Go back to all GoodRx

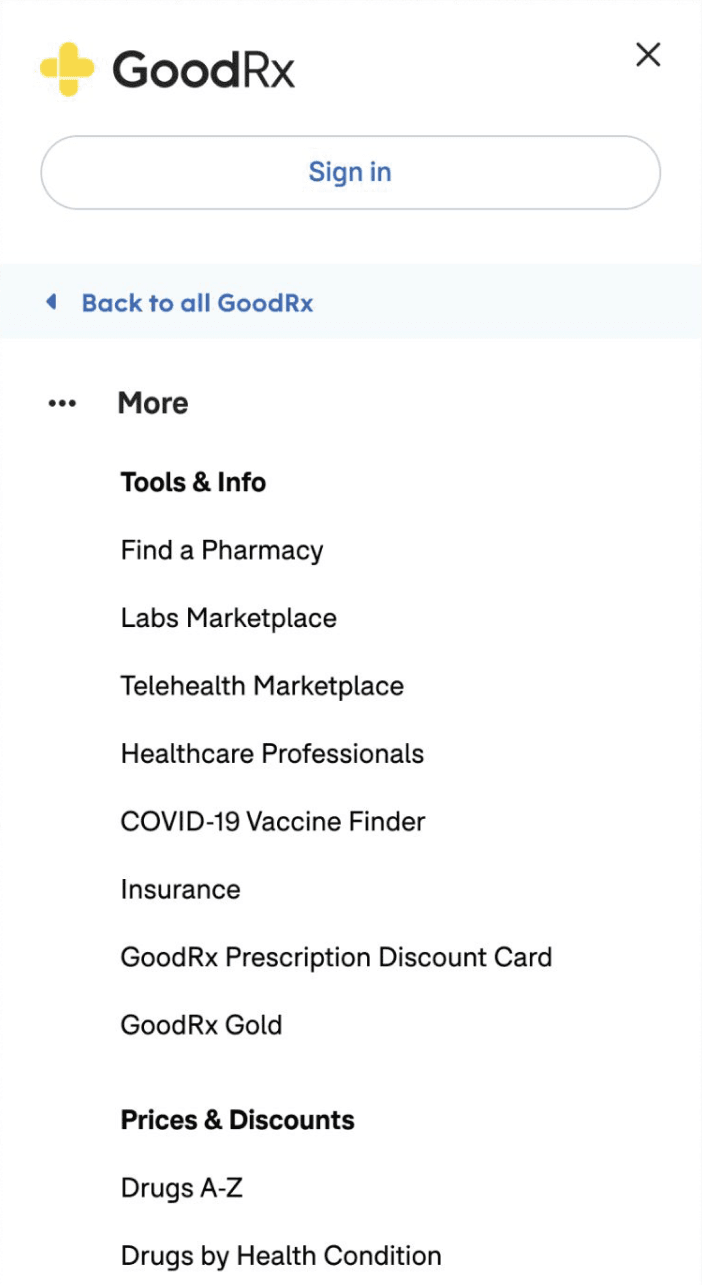pyautogui.click(x=197, y=303)
